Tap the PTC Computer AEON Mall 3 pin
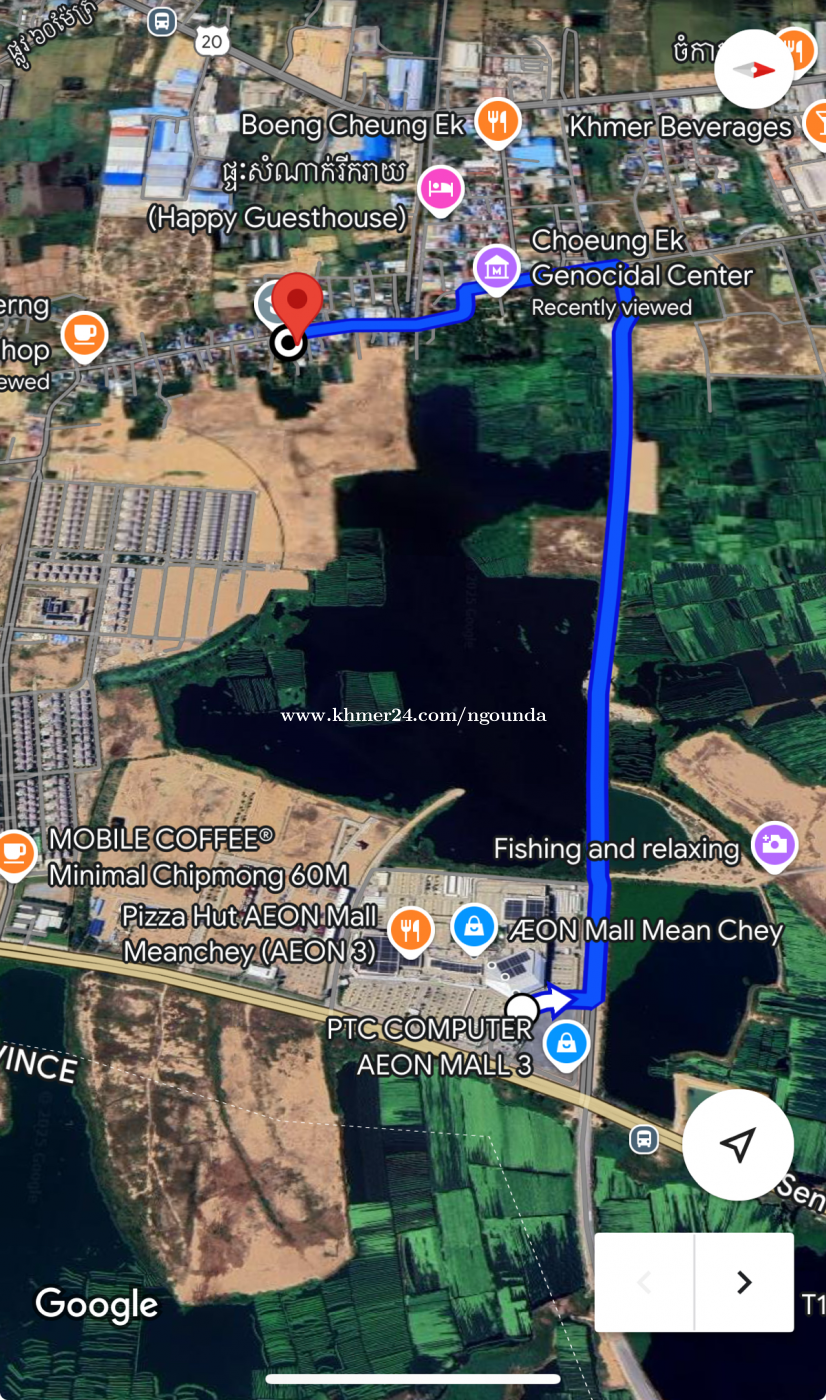This screenshot has width=826, height=1400. click(567, 1043)
